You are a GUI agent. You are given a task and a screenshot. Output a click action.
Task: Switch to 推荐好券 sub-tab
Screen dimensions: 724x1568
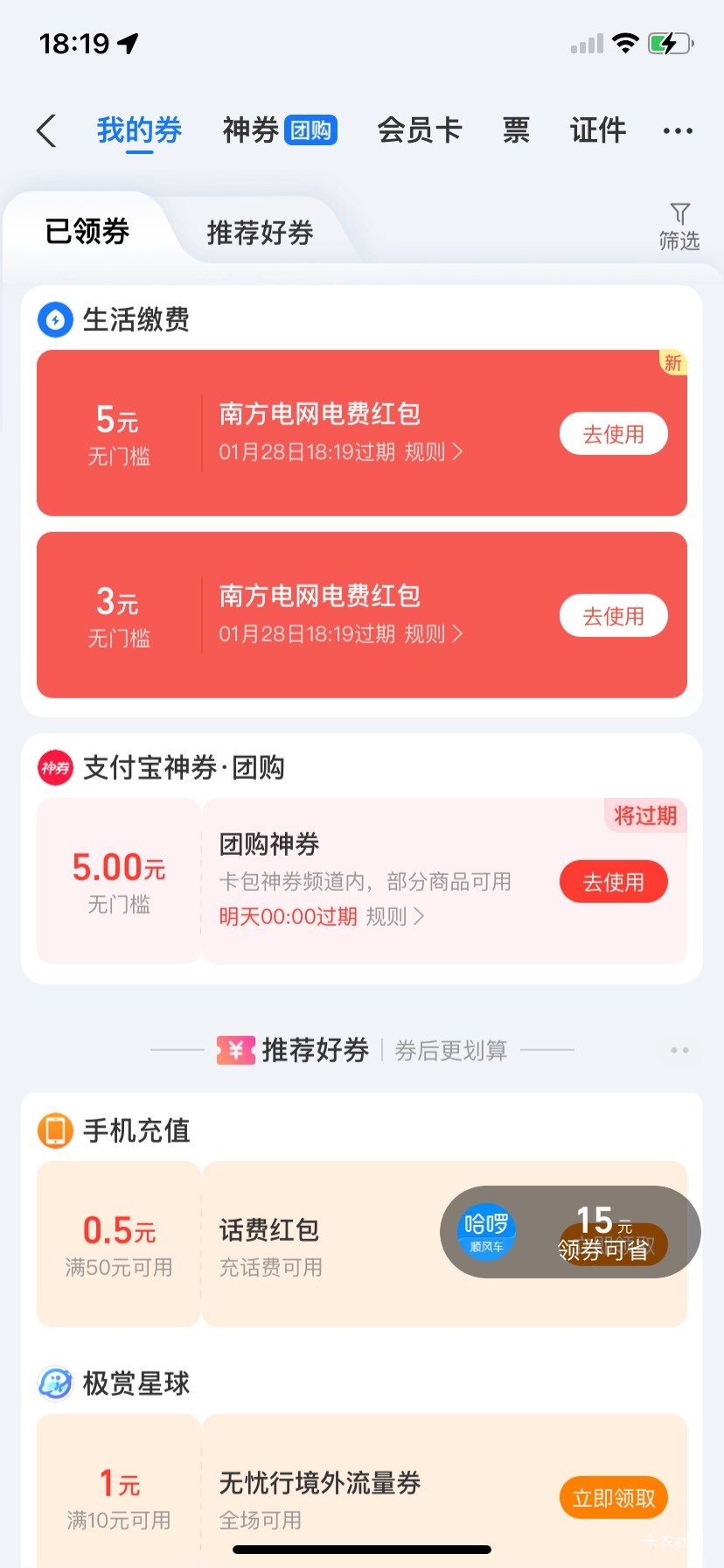click(x=260, y=233)
